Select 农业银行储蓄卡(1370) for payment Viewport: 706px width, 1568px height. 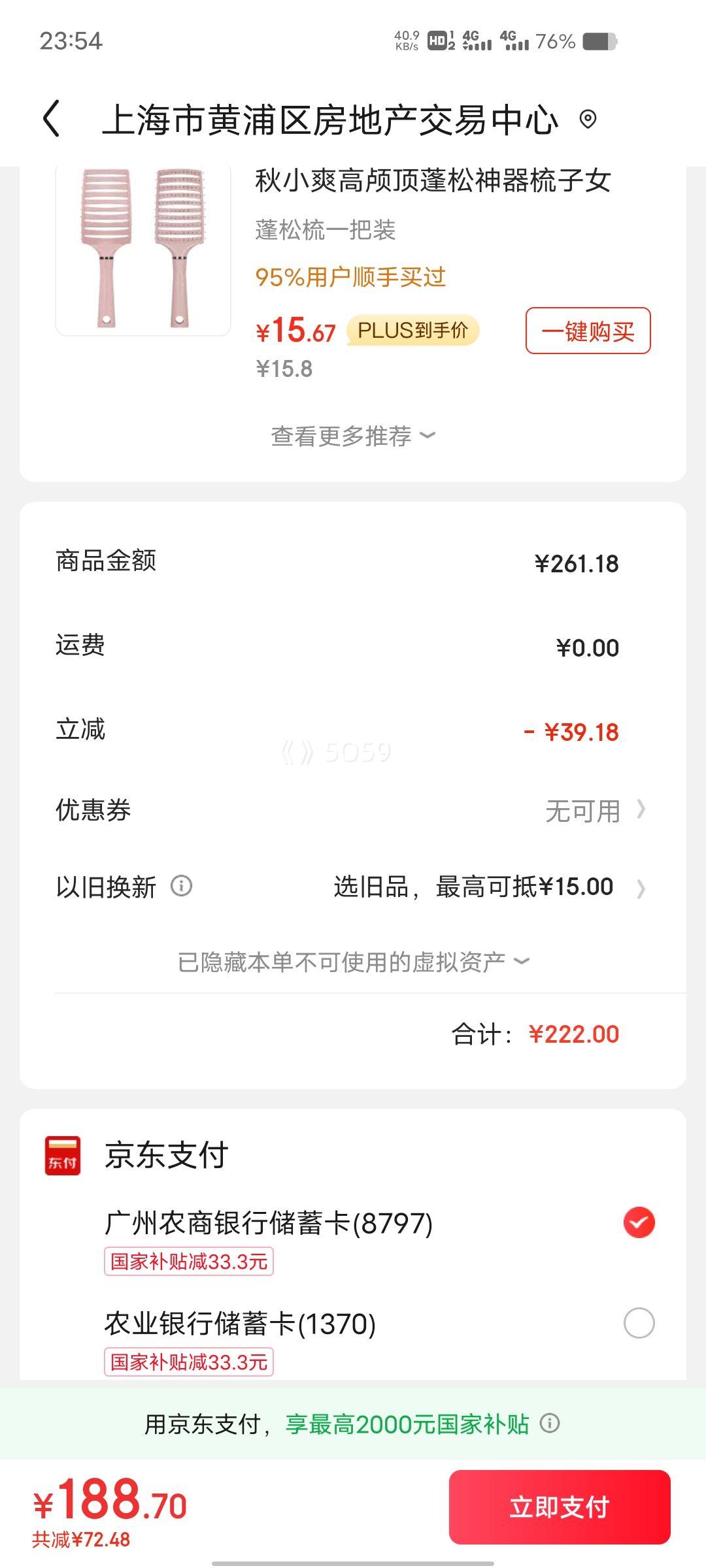[x=639, y=1324]
